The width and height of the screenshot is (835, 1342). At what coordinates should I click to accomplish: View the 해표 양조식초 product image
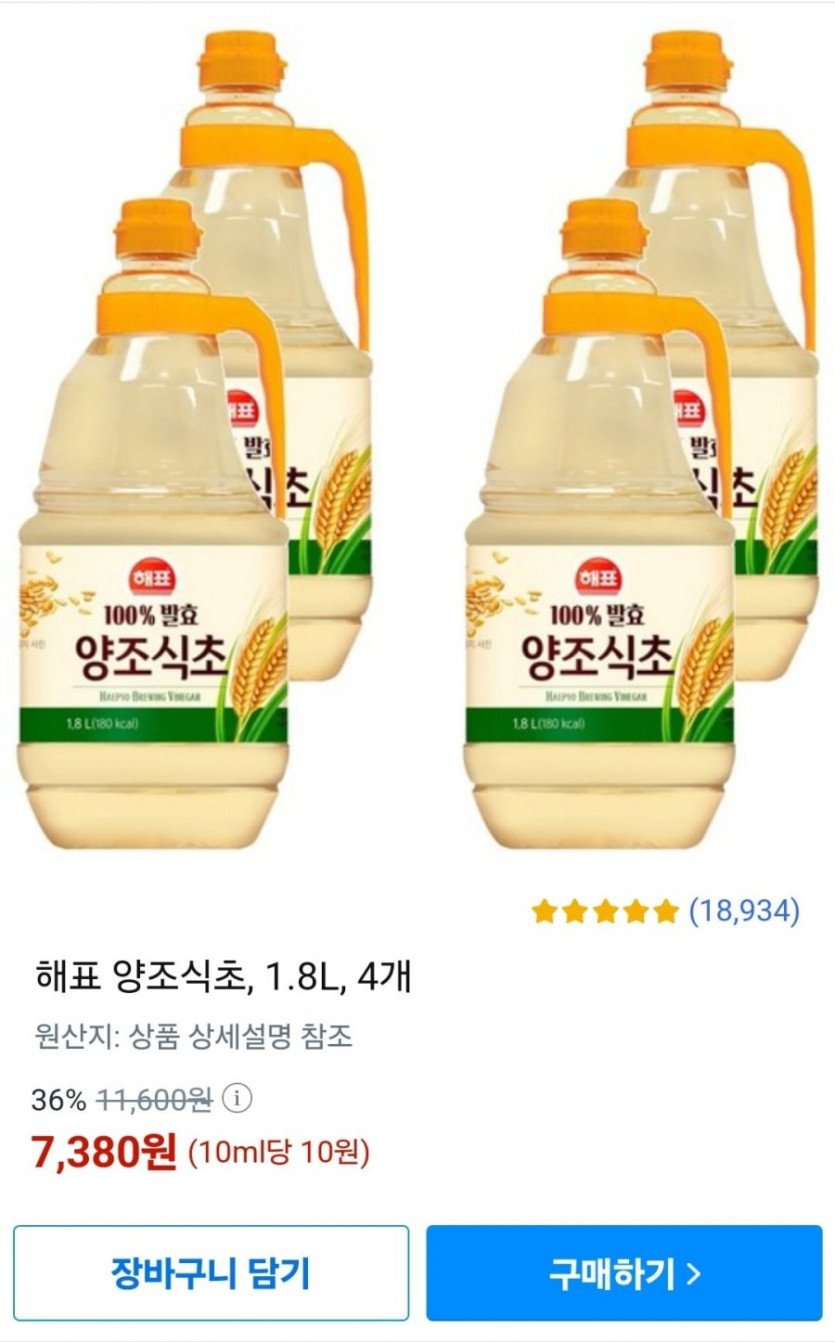417,440
